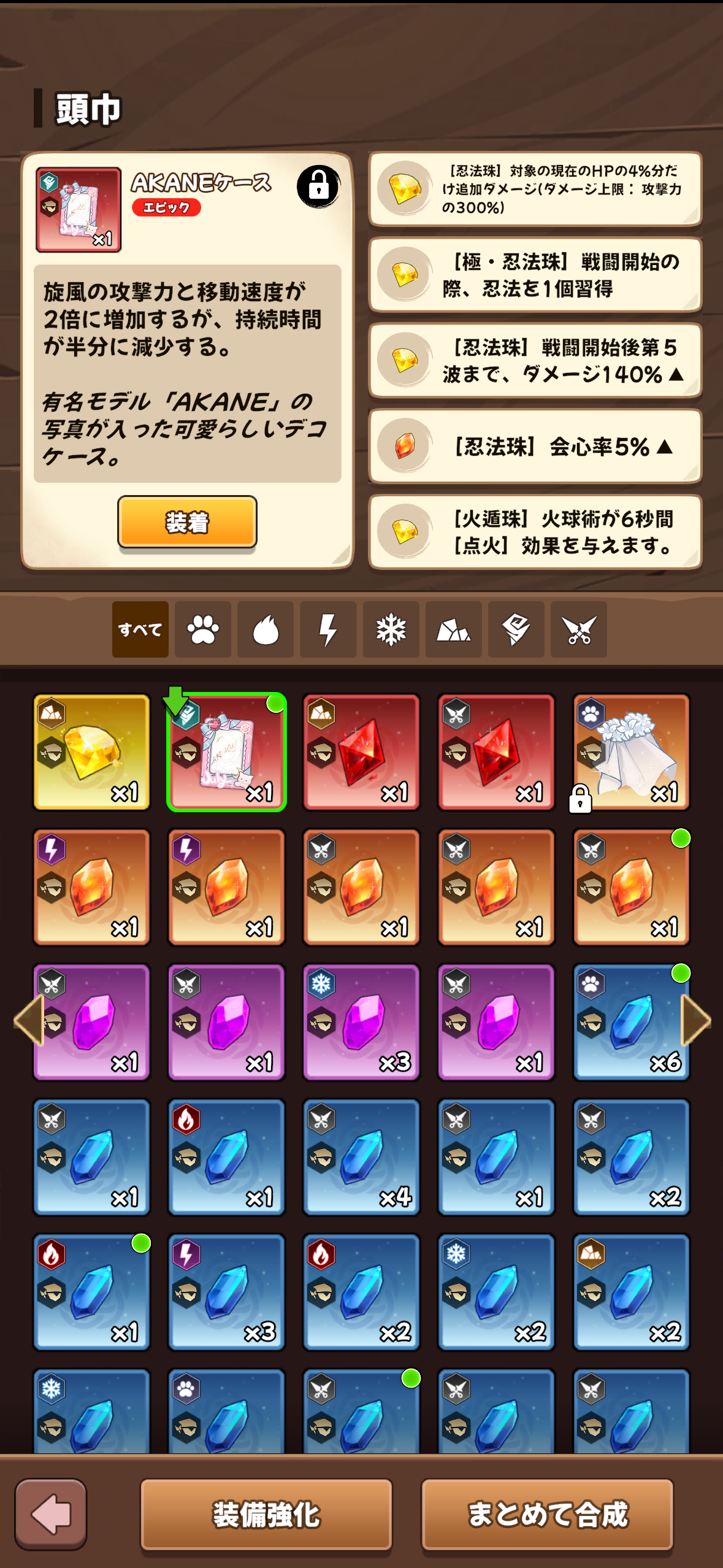Filter items by the wind type icon

tap(516, 629)
